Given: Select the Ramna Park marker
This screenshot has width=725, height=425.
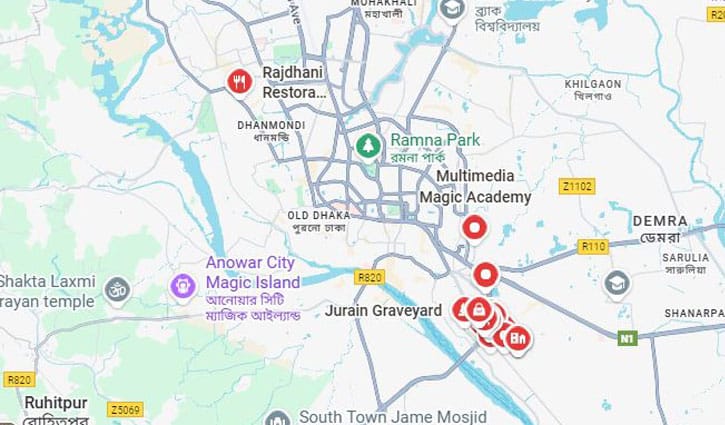Looking at the screenshot, I should 369,146.
